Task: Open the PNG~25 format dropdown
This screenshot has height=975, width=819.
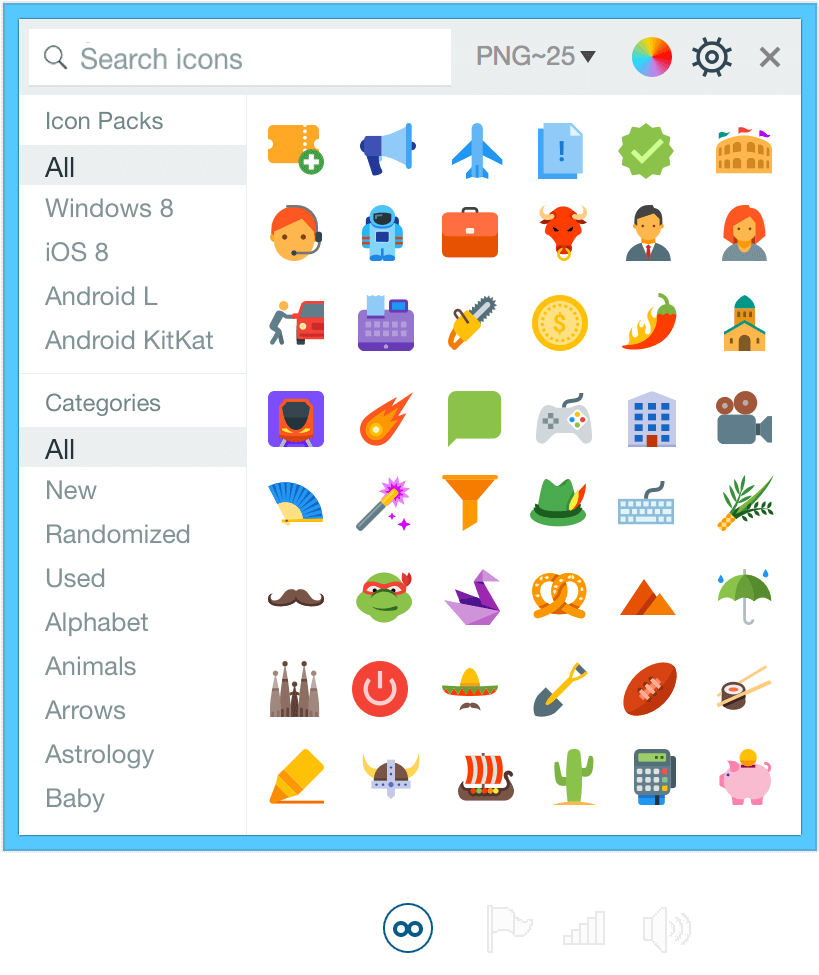Action: 536,57
